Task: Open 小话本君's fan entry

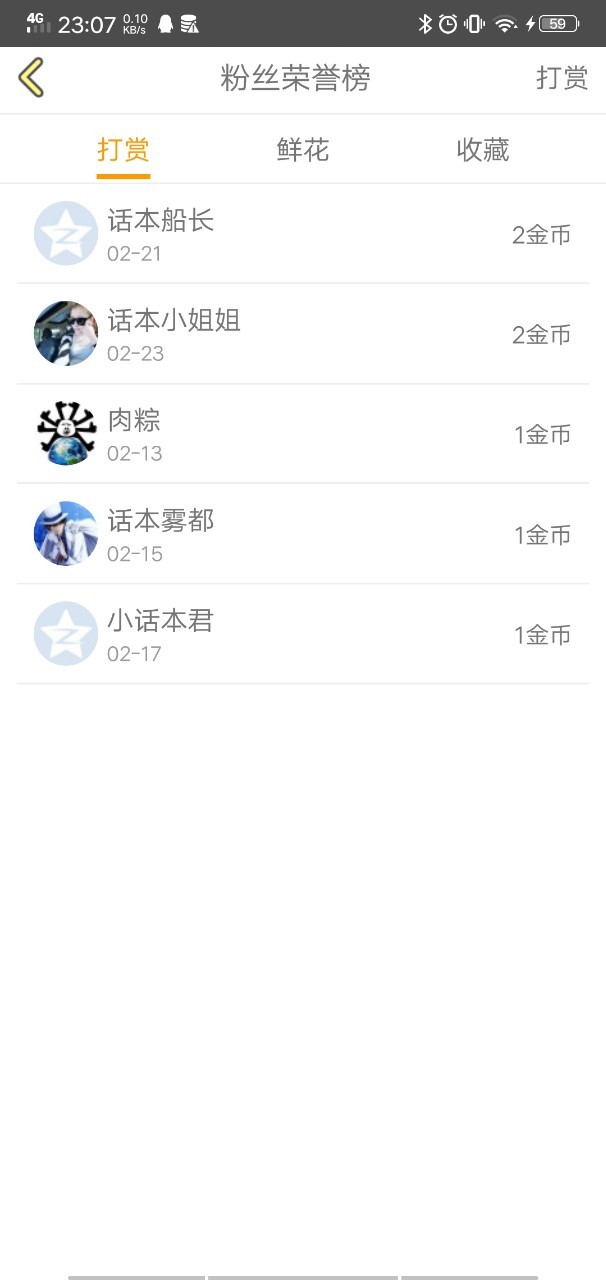Action: pos(302,634)
